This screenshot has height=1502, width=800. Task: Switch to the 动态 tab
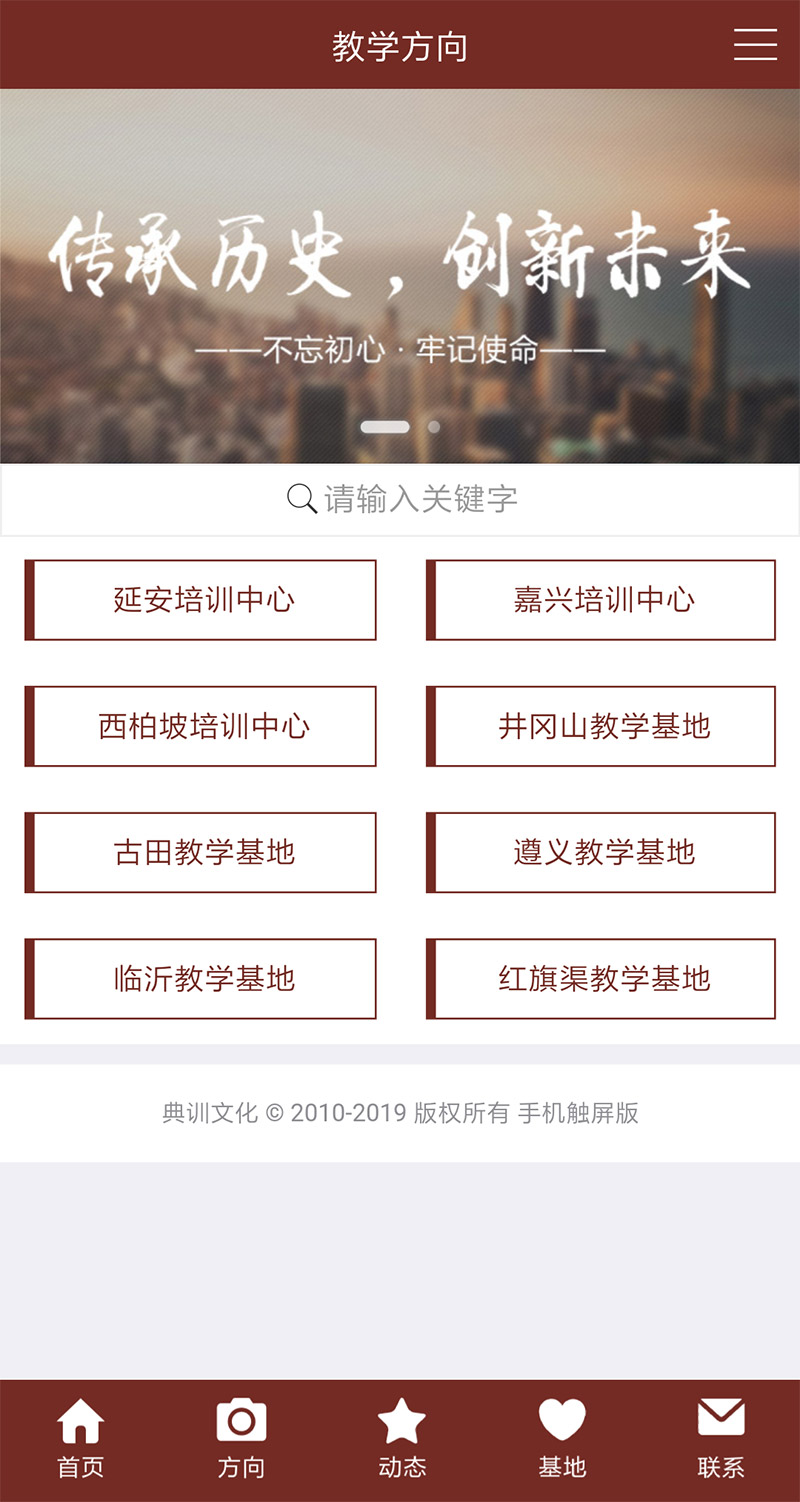[402, 1440]
